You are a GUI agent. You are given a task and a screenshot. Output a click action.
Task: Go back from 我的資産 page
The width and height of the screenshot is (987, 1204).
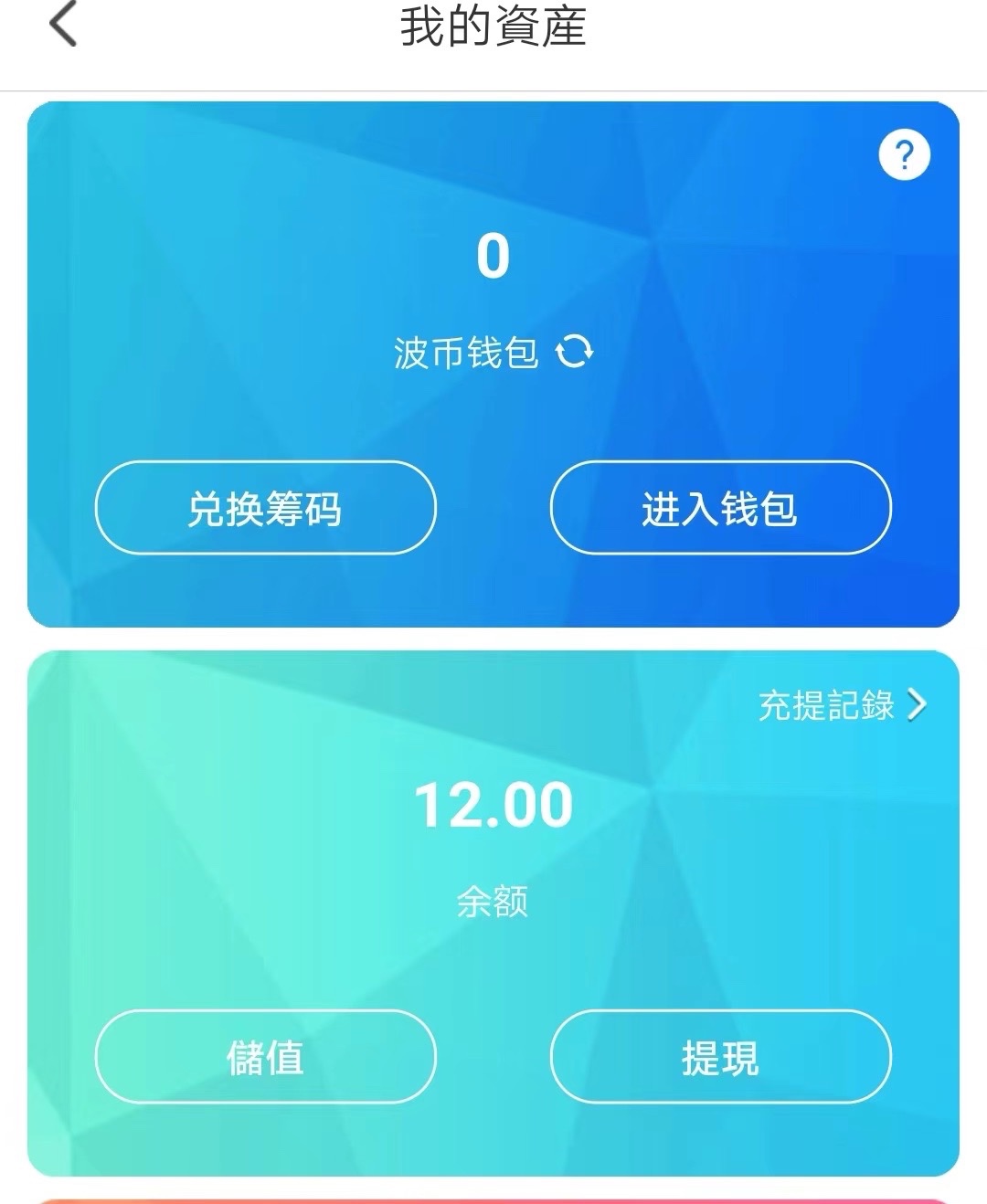62,25
